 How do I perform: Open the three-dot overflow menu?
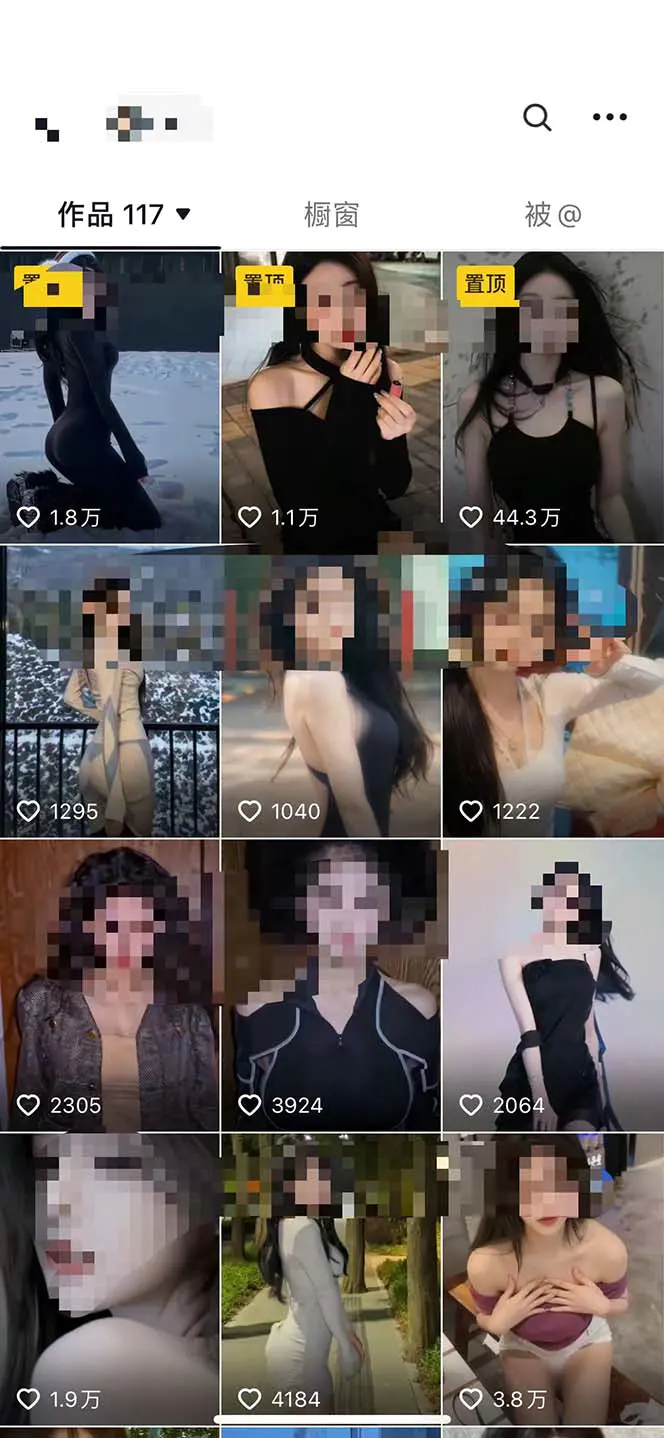tap(609, 118)
